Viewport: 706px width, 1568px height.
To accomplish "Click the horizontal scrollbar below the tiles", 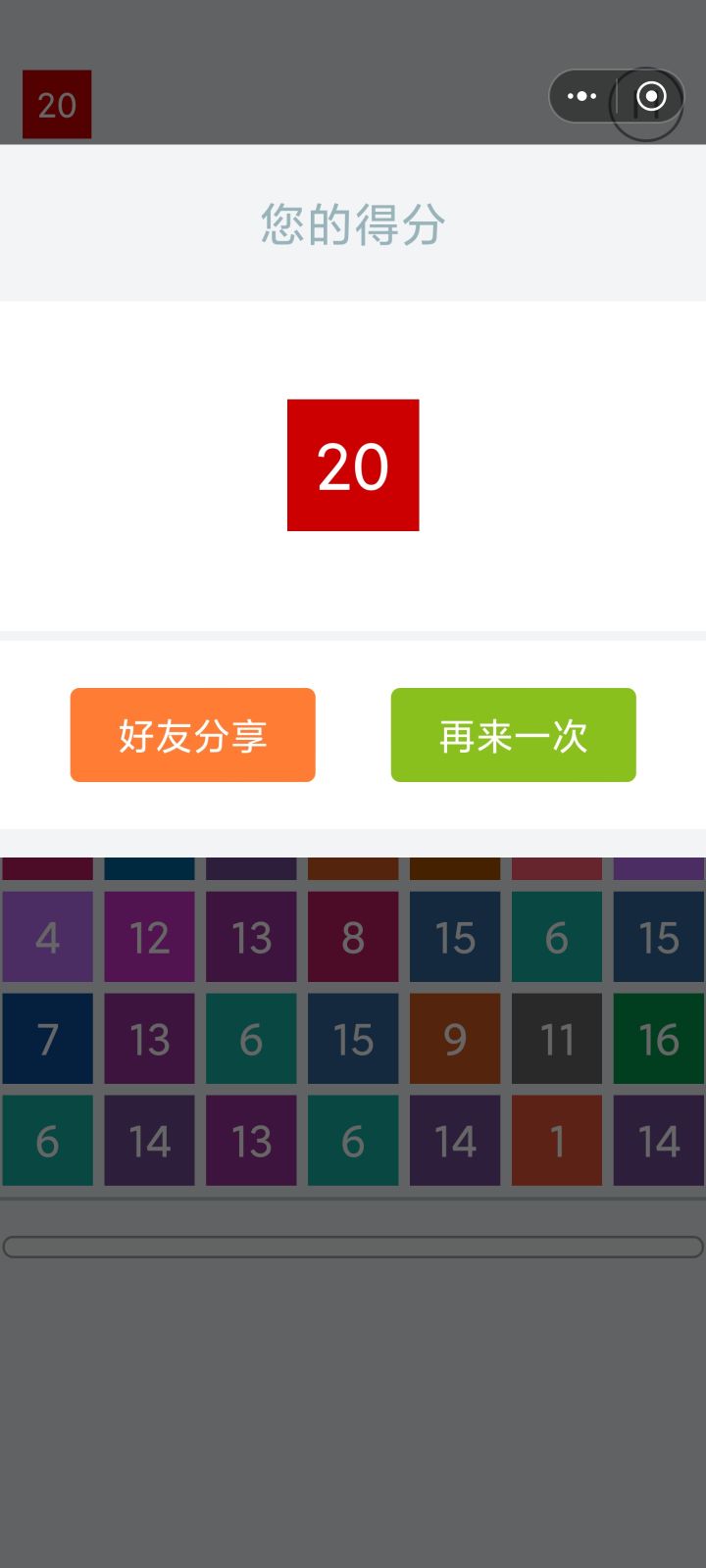I will [x=353, y=1247].
